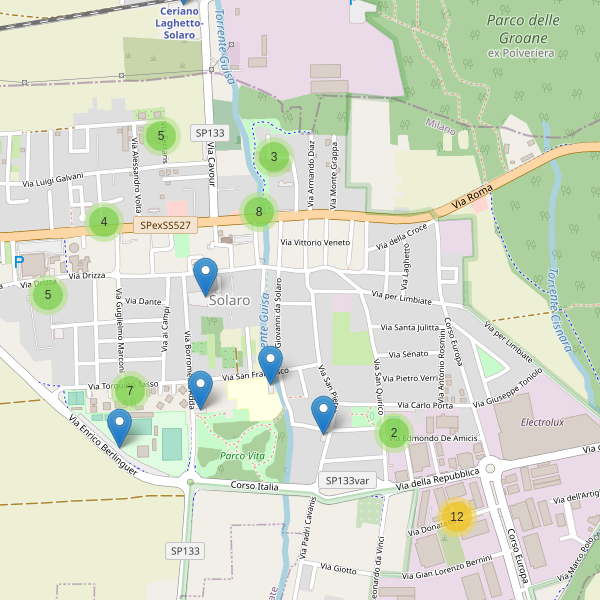Open the cluster of 2 markers
The image size is (600, 600).
[x=394, y=433]
